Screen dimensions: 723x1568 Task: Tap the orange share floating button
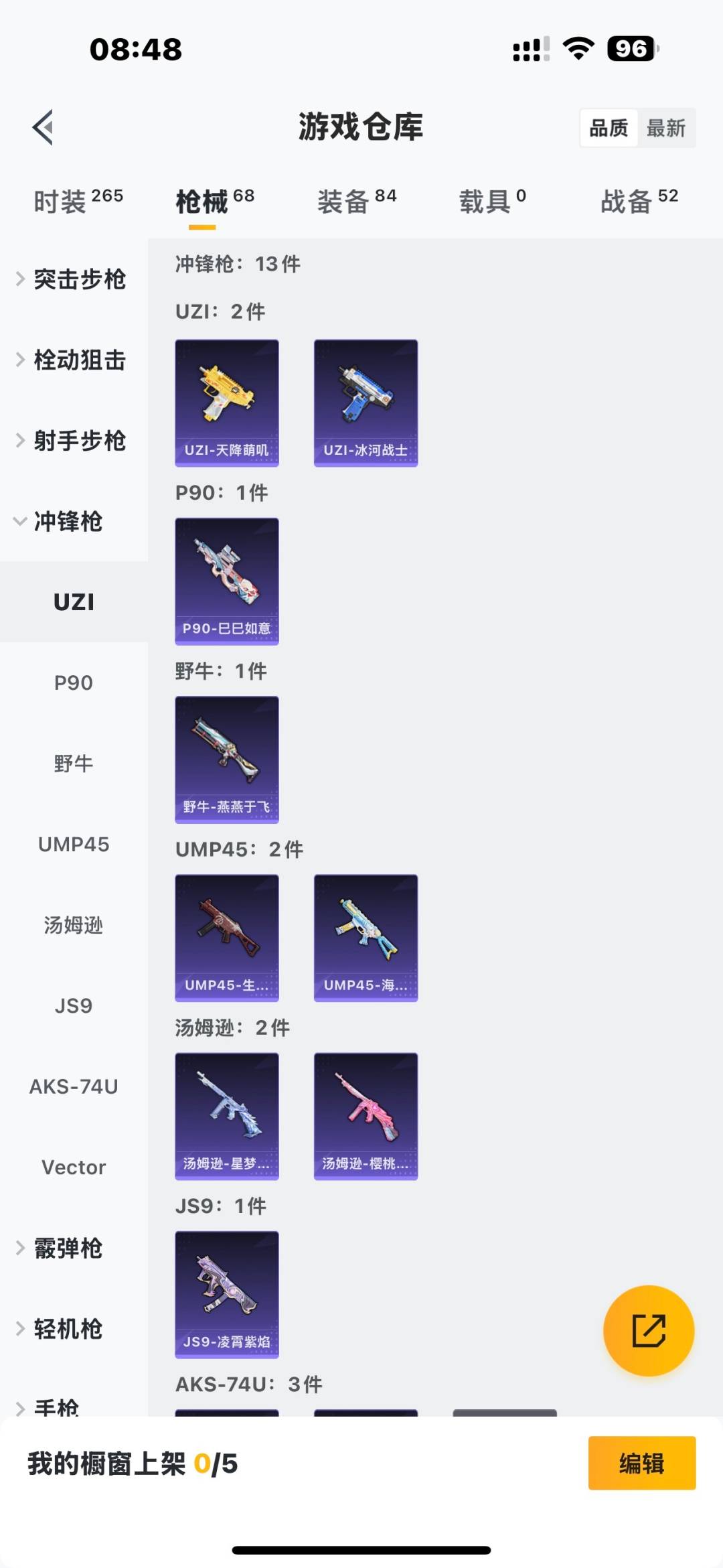point(648,1330)
